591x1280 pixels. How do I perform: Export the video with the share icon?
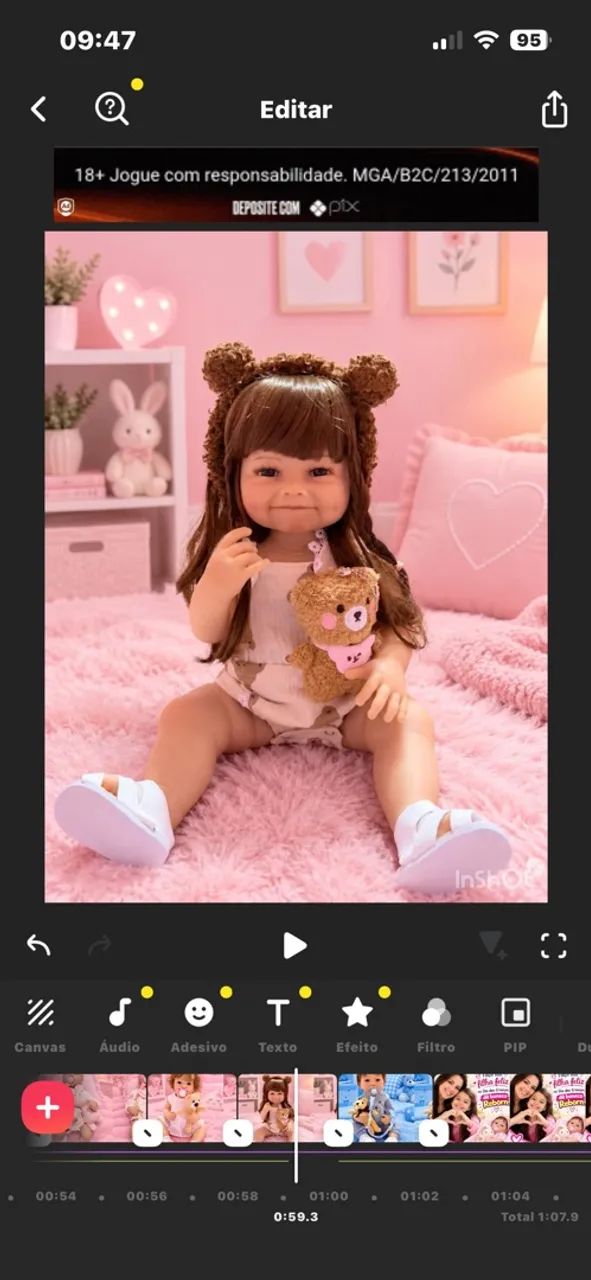554,108
